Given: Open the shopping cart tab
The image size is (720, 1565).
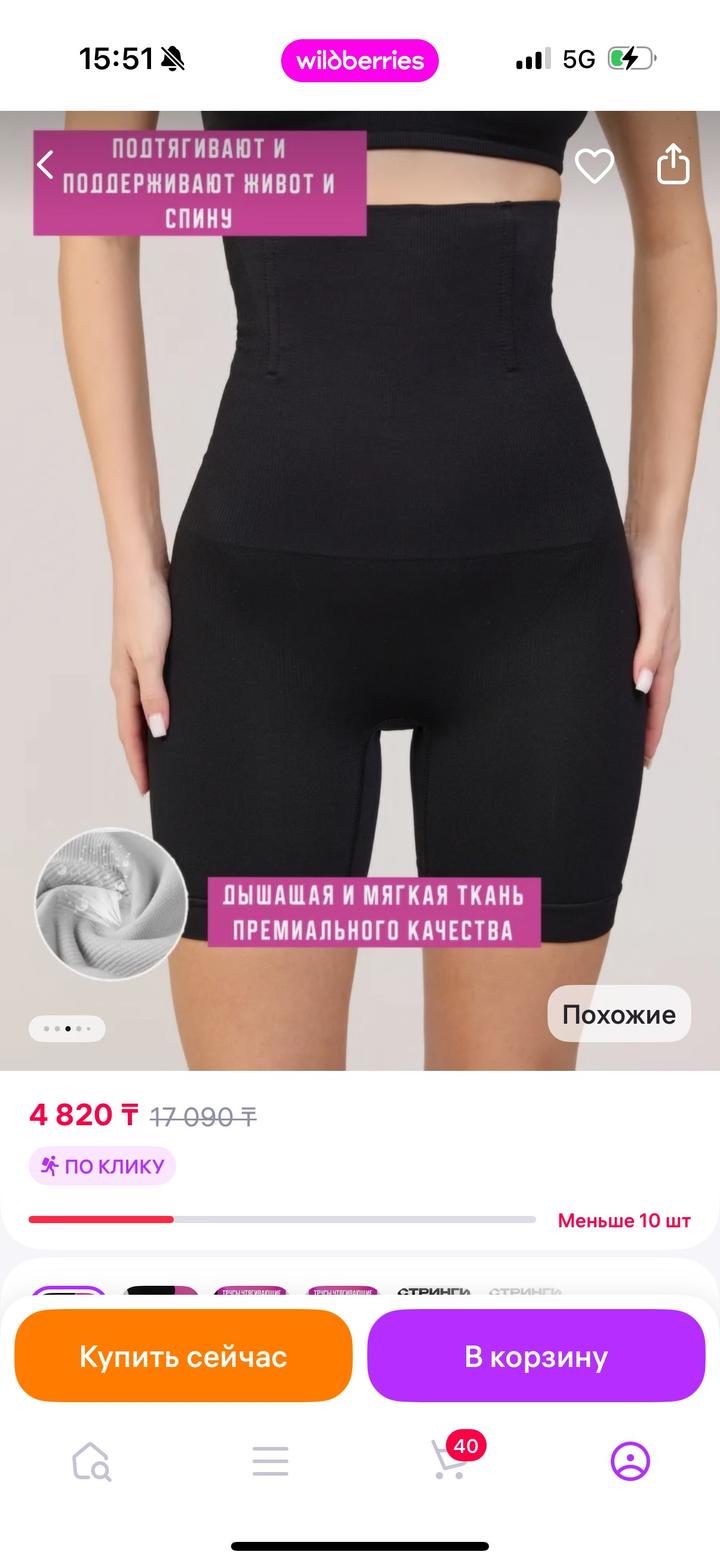Looking at the screenshot, I should pos(450,1461).
